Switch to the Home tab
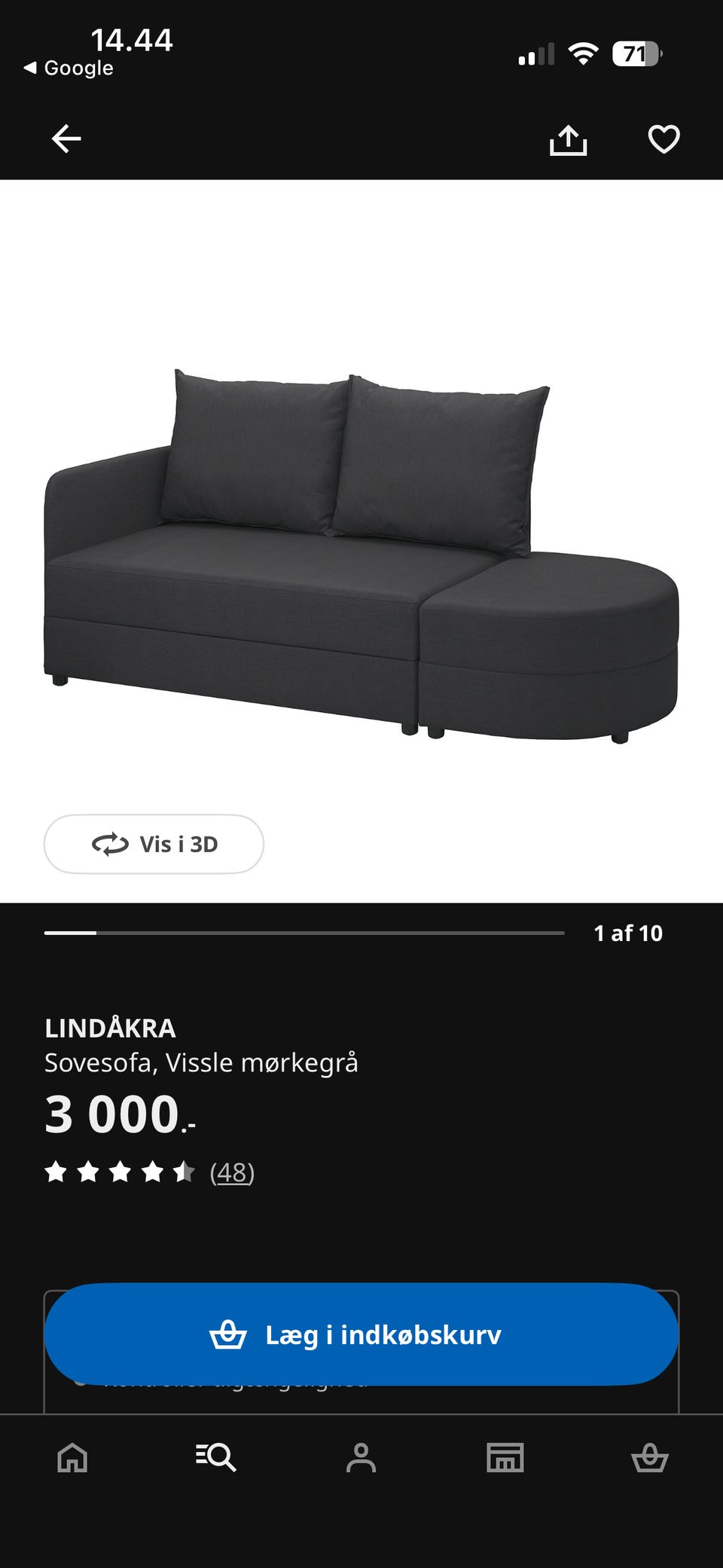Image resolution: width=723 pixels, height=1568 pixels. coord(72,1457)
